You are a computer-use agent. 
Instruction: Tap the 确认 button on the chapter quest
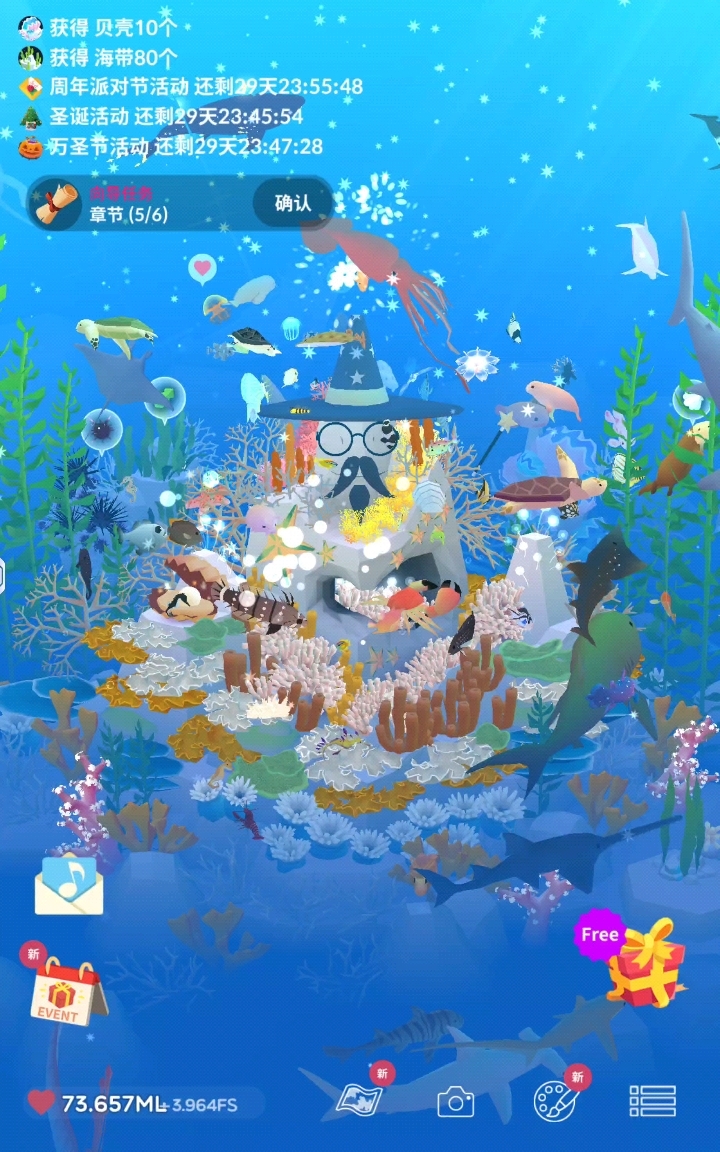(x=292, y=203)
